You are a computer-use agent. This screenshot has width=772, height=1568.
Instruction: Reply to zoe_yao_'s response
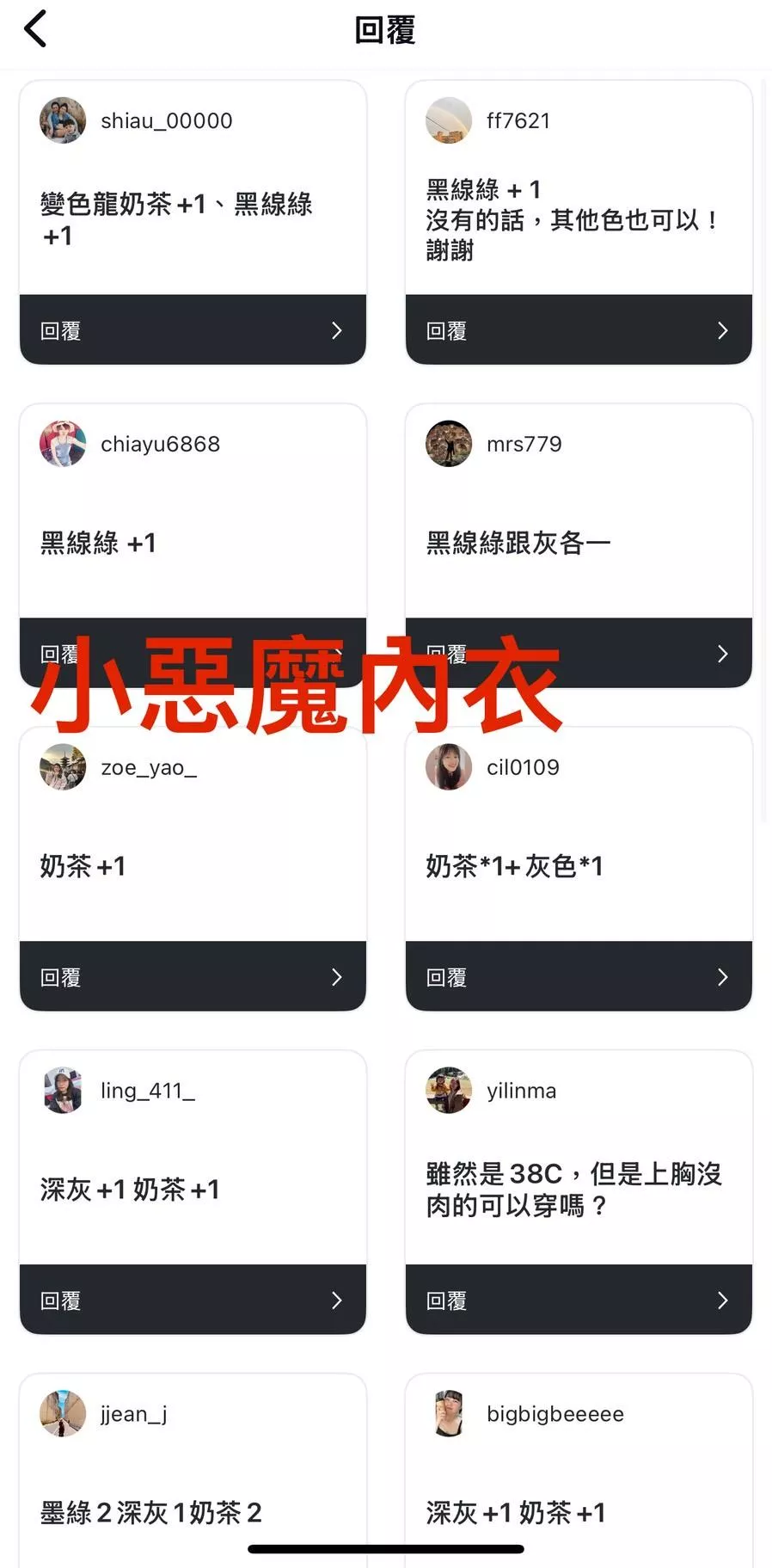(193, 977)
